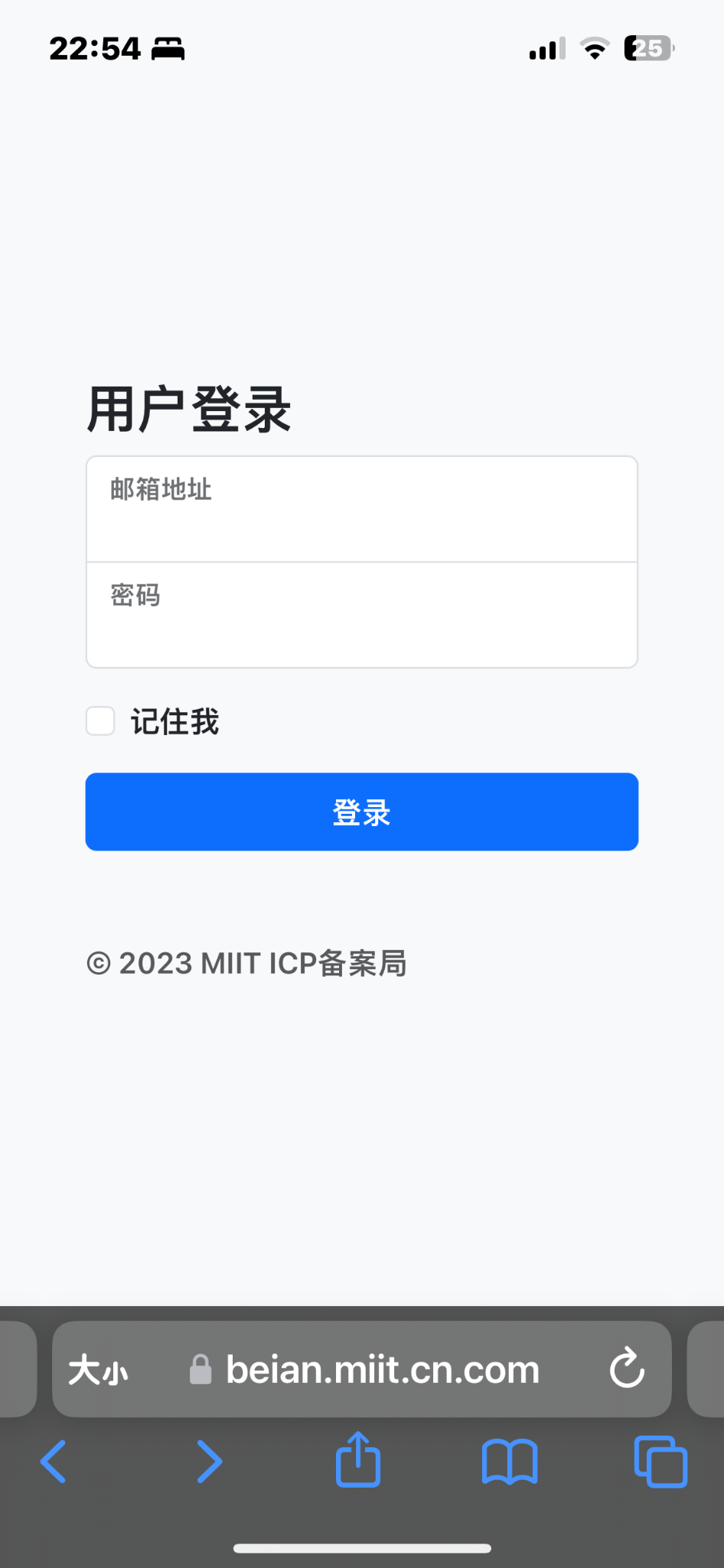Open the 大小 page settings menu
The width and height of the screenshot is (724, 1568).
(98, 1370)
